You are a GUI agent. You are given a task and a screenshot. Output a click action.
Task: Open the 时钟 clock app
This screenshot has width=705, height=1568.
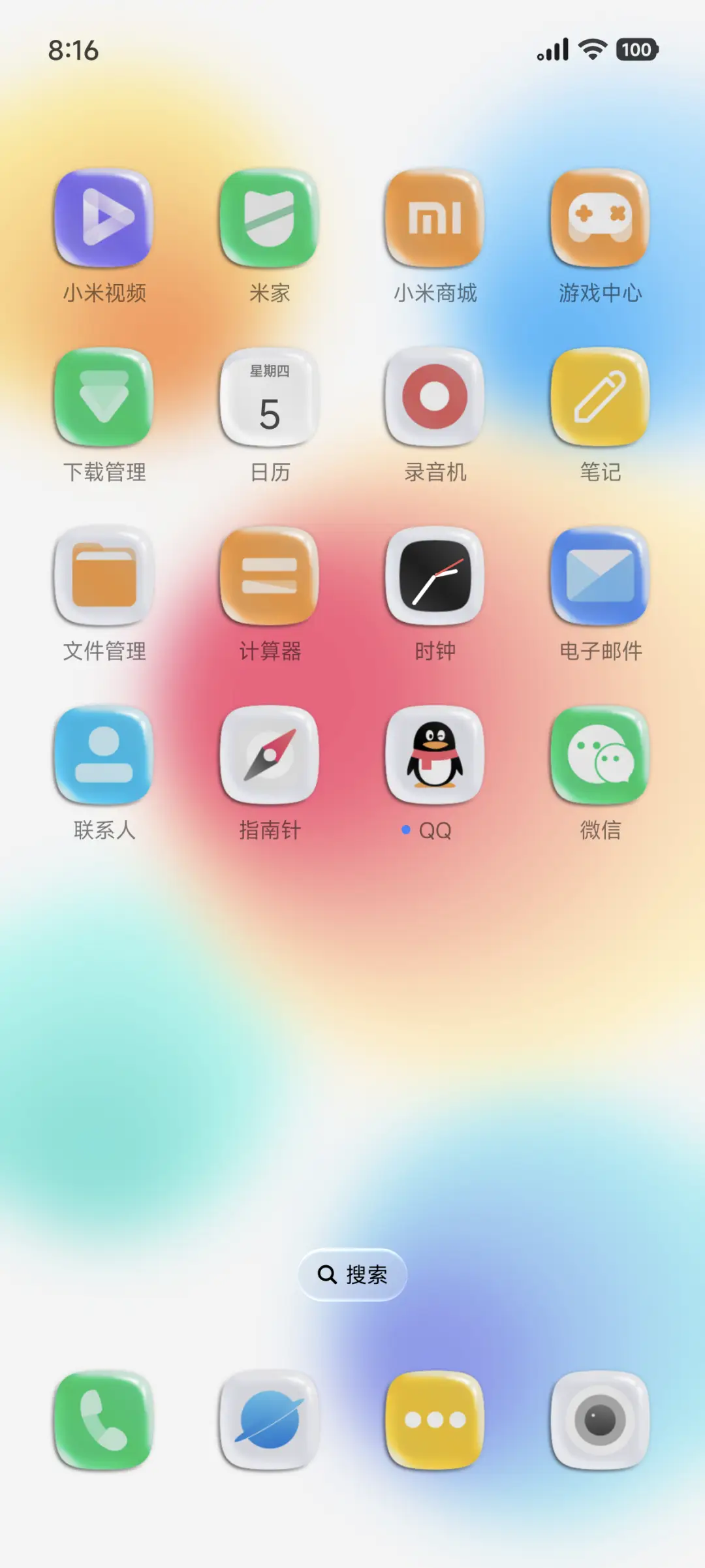[435, 578]
